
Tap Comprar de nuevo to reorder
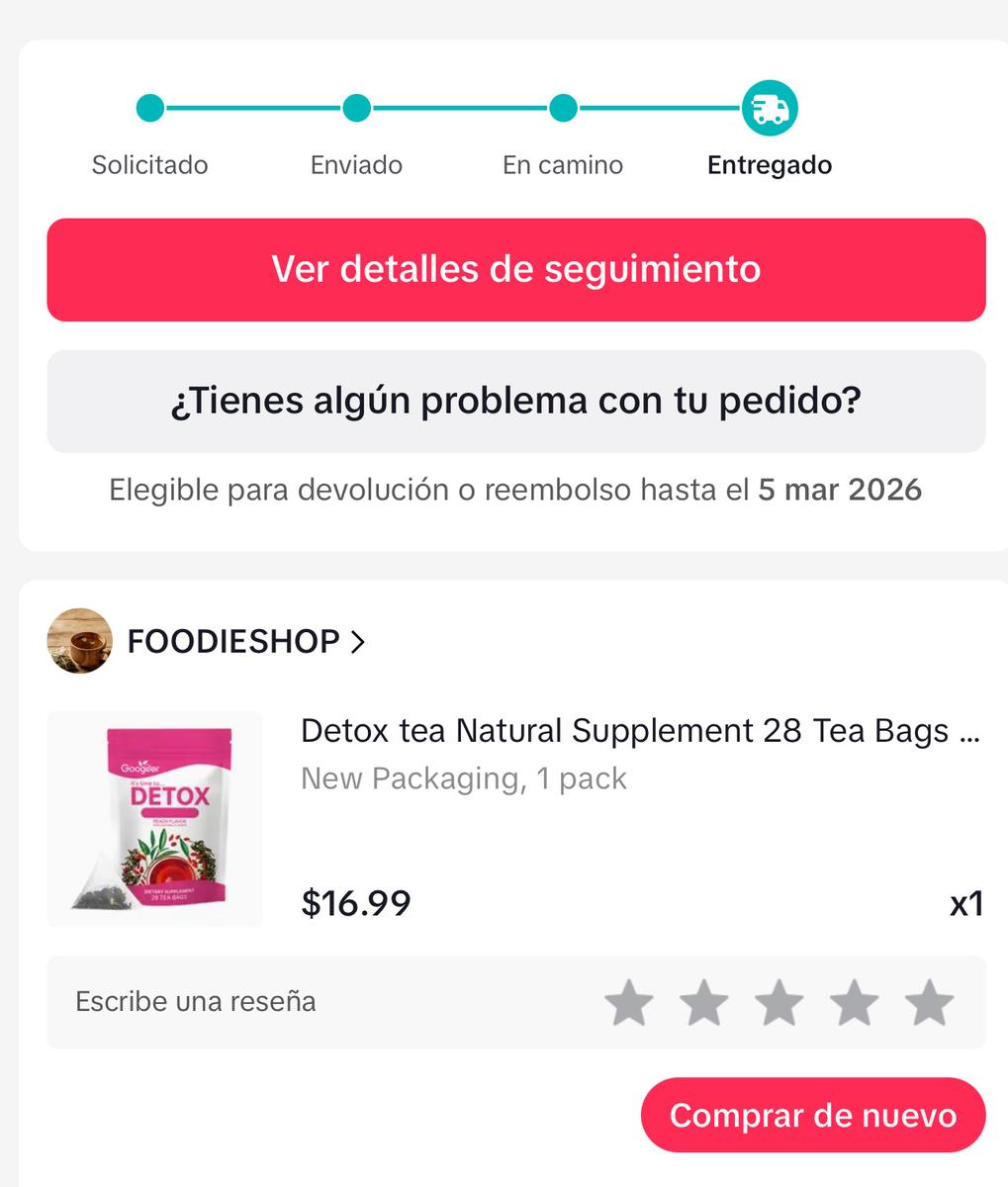click(x=813, y=1116)
